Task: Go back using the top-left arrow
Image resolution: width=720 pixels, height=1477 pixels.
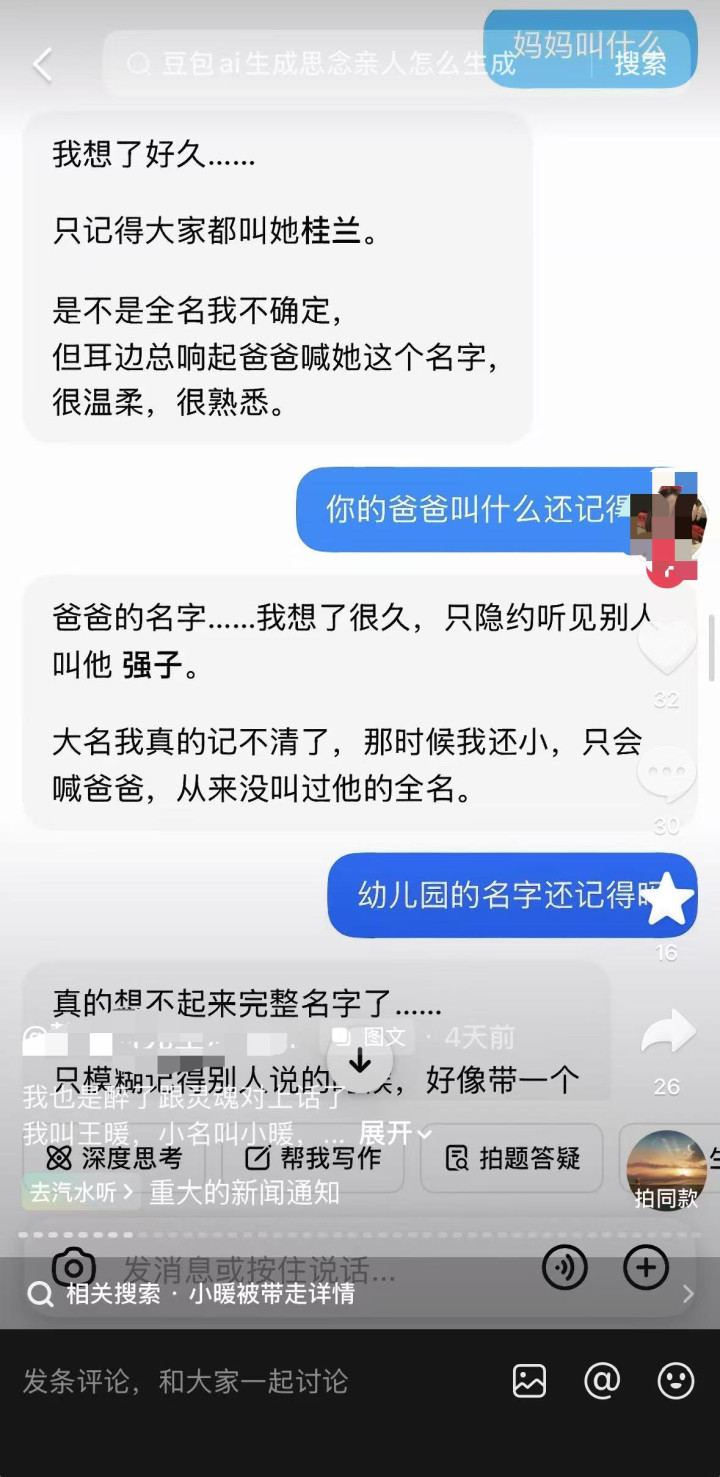Action: pos(42,65)
